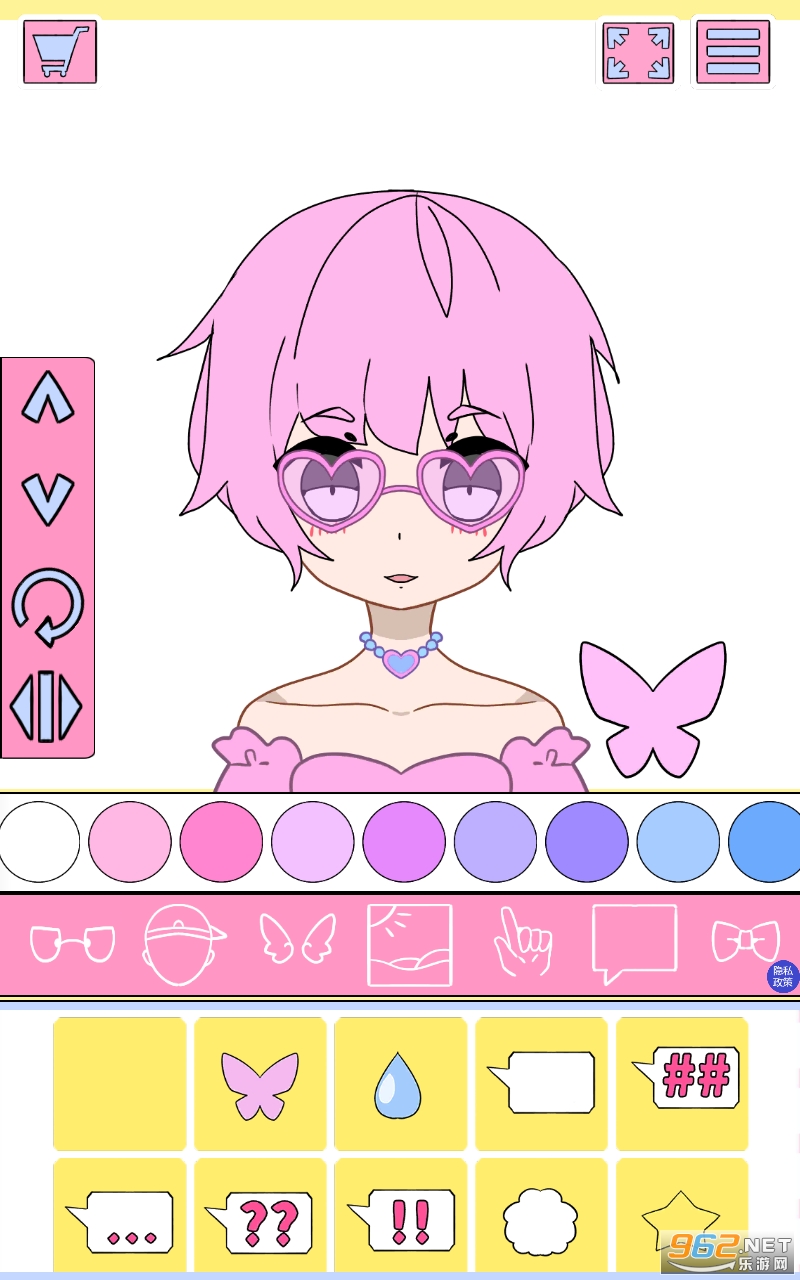
Task: Add the ## speech bubble
Action: tap(682, 1084)
